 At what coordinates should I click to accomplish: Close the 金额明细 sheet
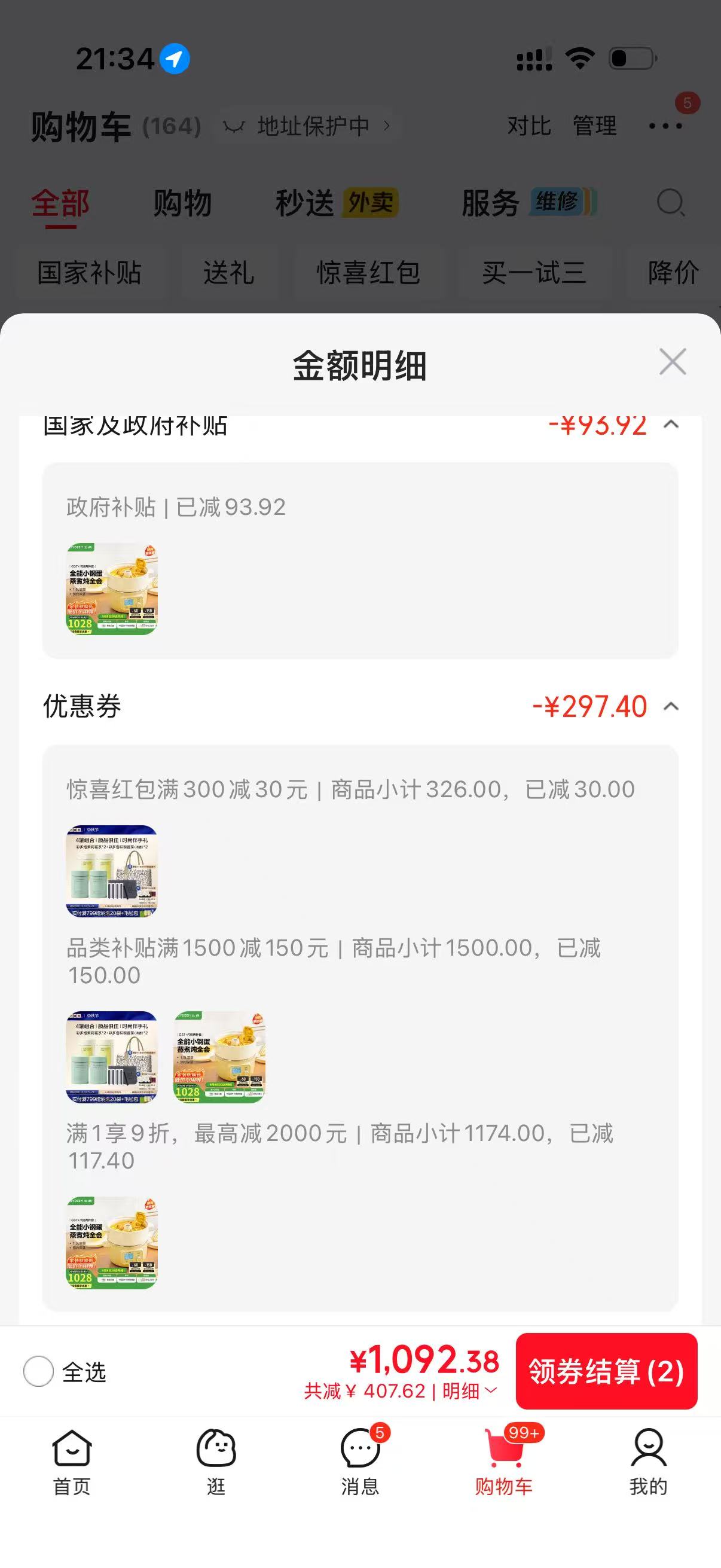(673, 362)
